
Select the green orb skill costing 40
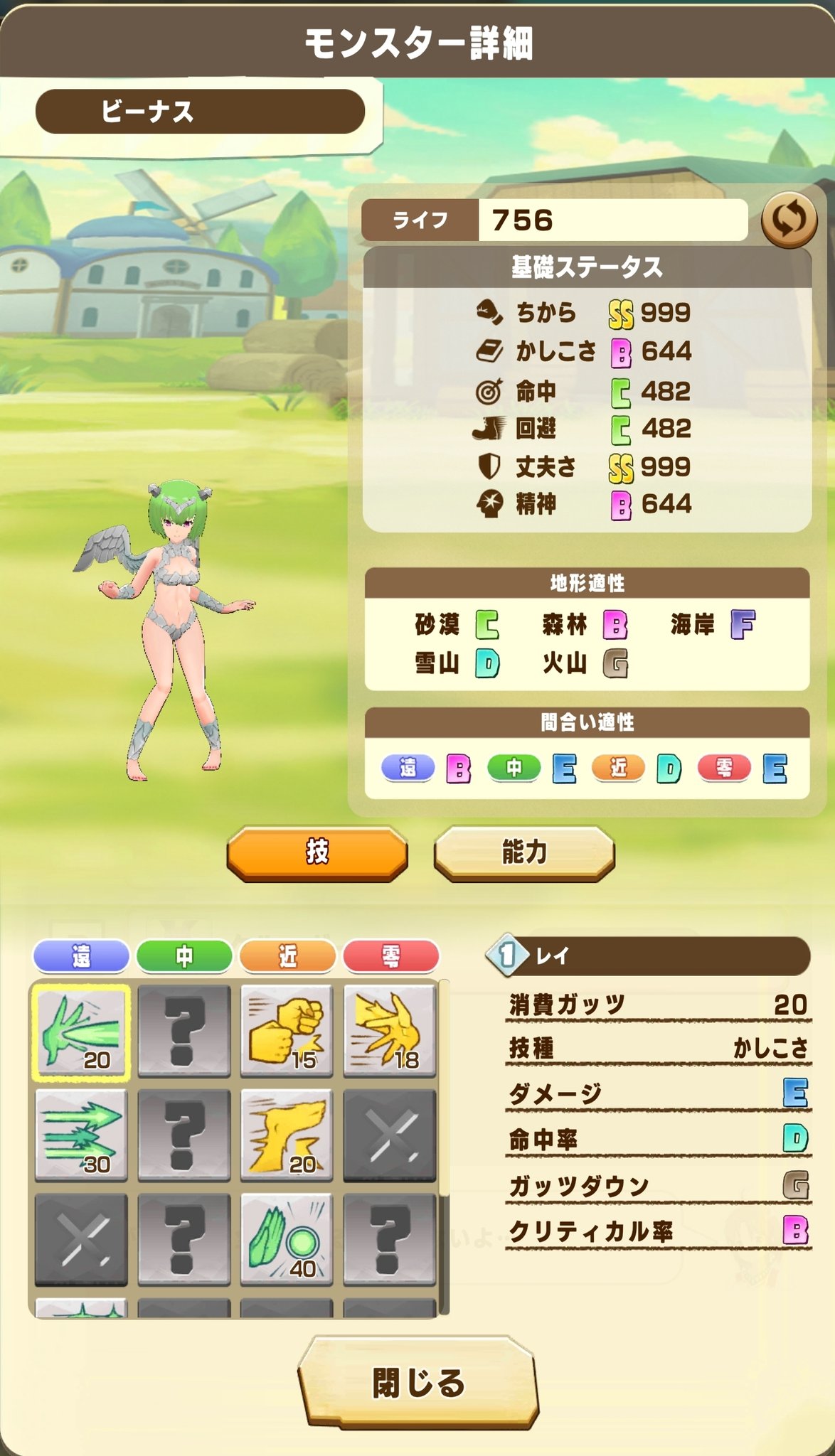[287, 1239]
